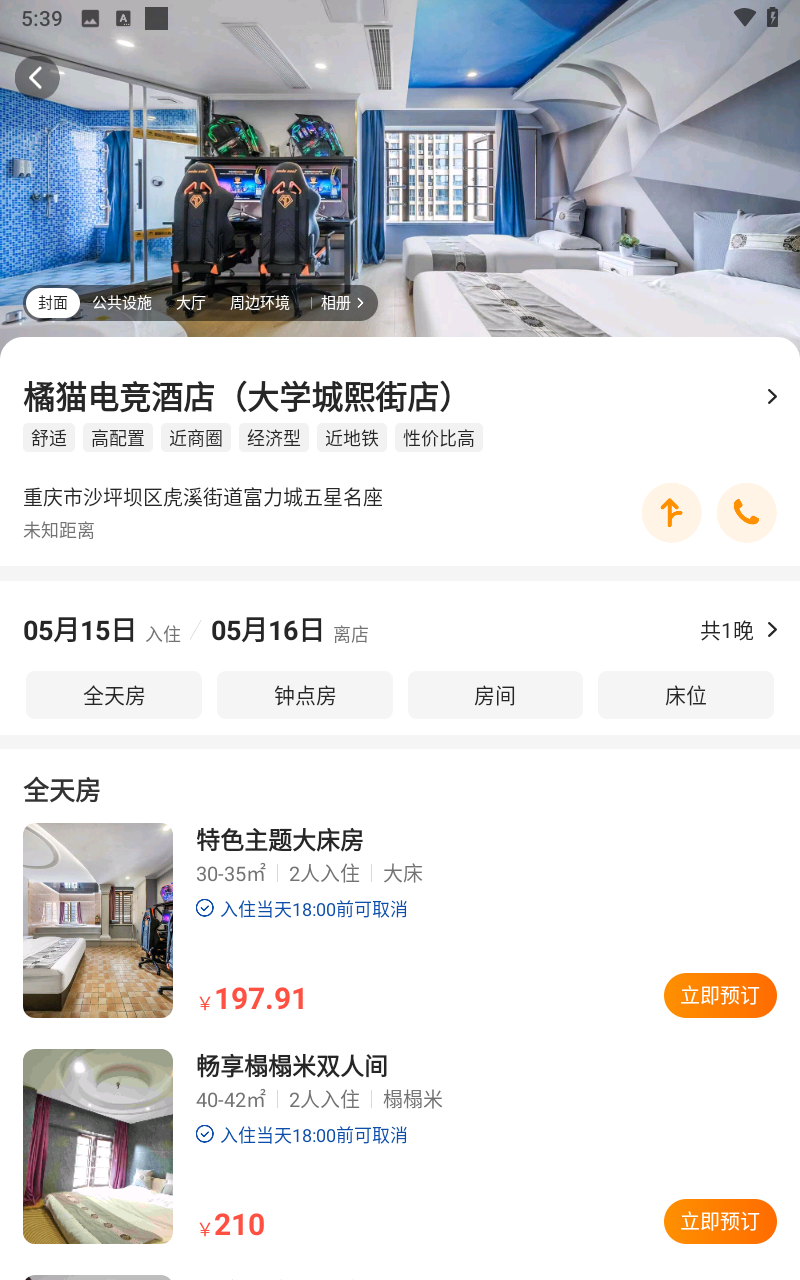Image resolution: width=800 pixels, height=1280 pixels.
Task: Tap the phone call icon to contact hotel
Action: coord(746,512)
